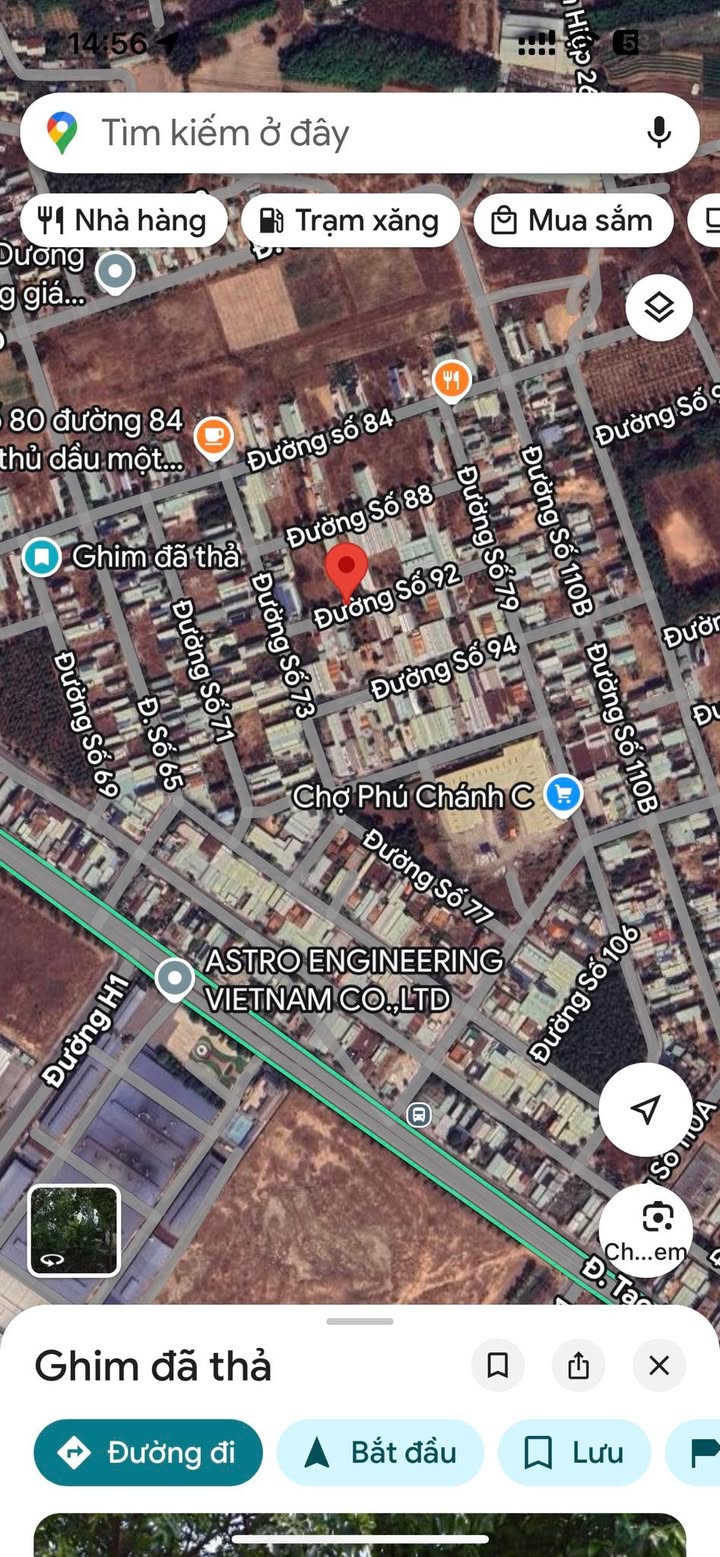
Task: Tap the Chợ Phú Chánh C marker
Action: (x=563, y=795)
